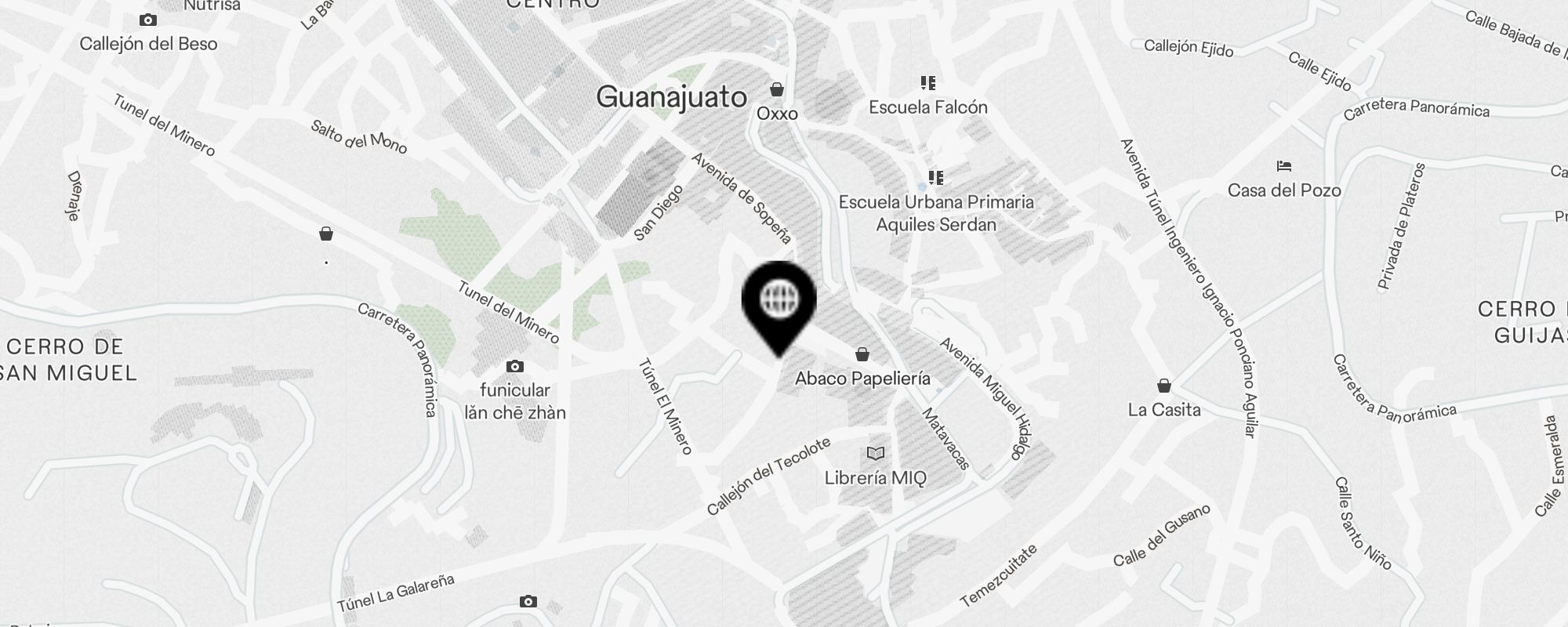Open the Callejón del Beso camera marker
The height and width of the screenshot is (627, 1568).
click(x=148, y=20)
